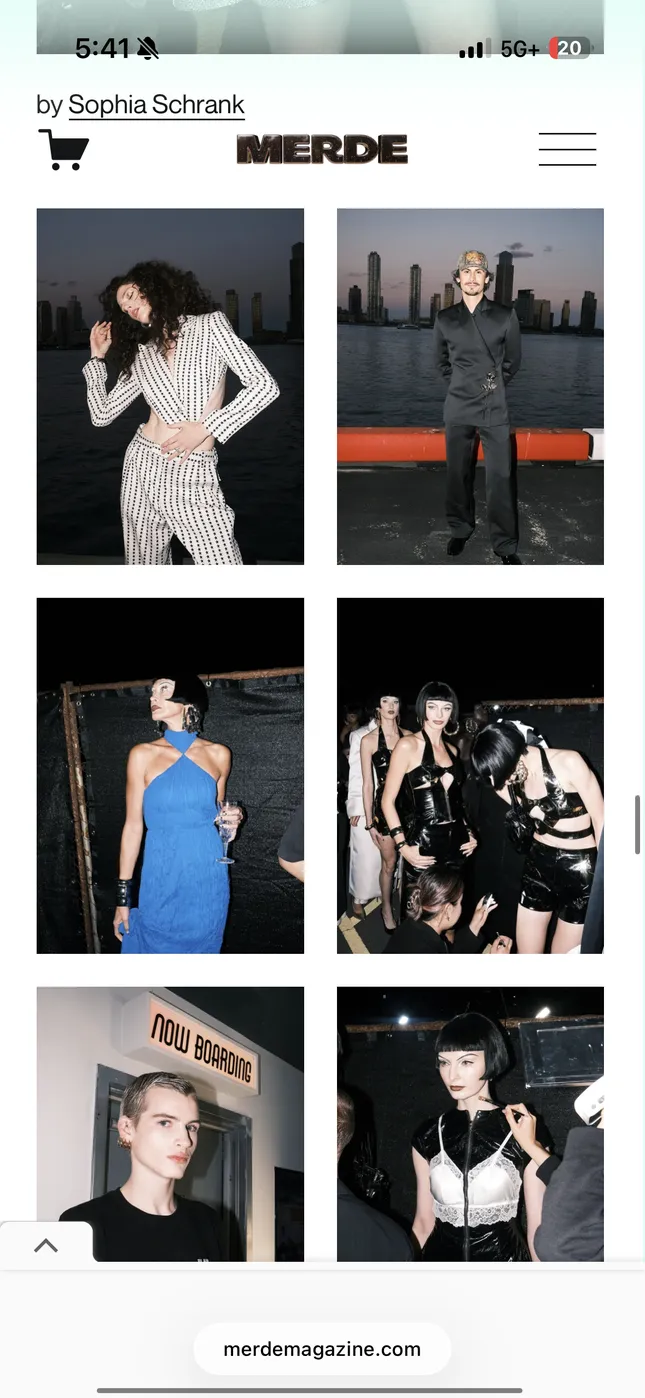Go to the MERDE home logo

pos(322,149)
